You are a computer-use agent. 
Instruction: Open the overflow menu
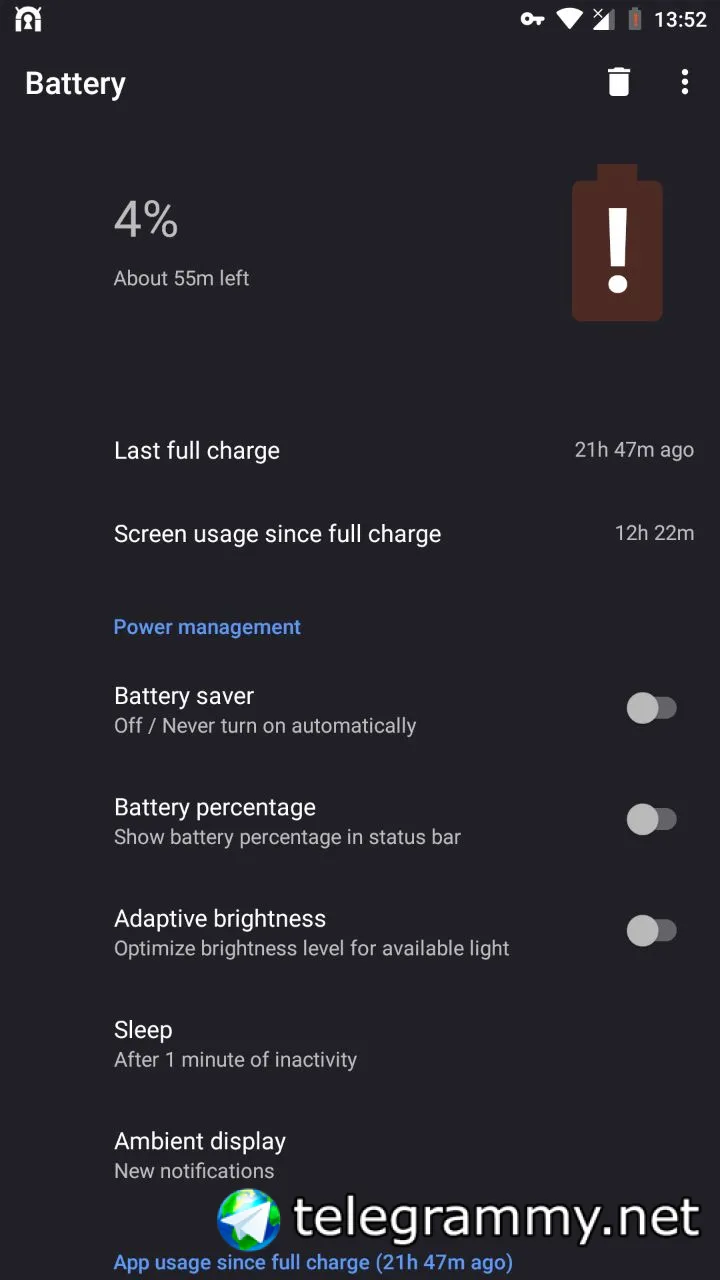[685, 82]
